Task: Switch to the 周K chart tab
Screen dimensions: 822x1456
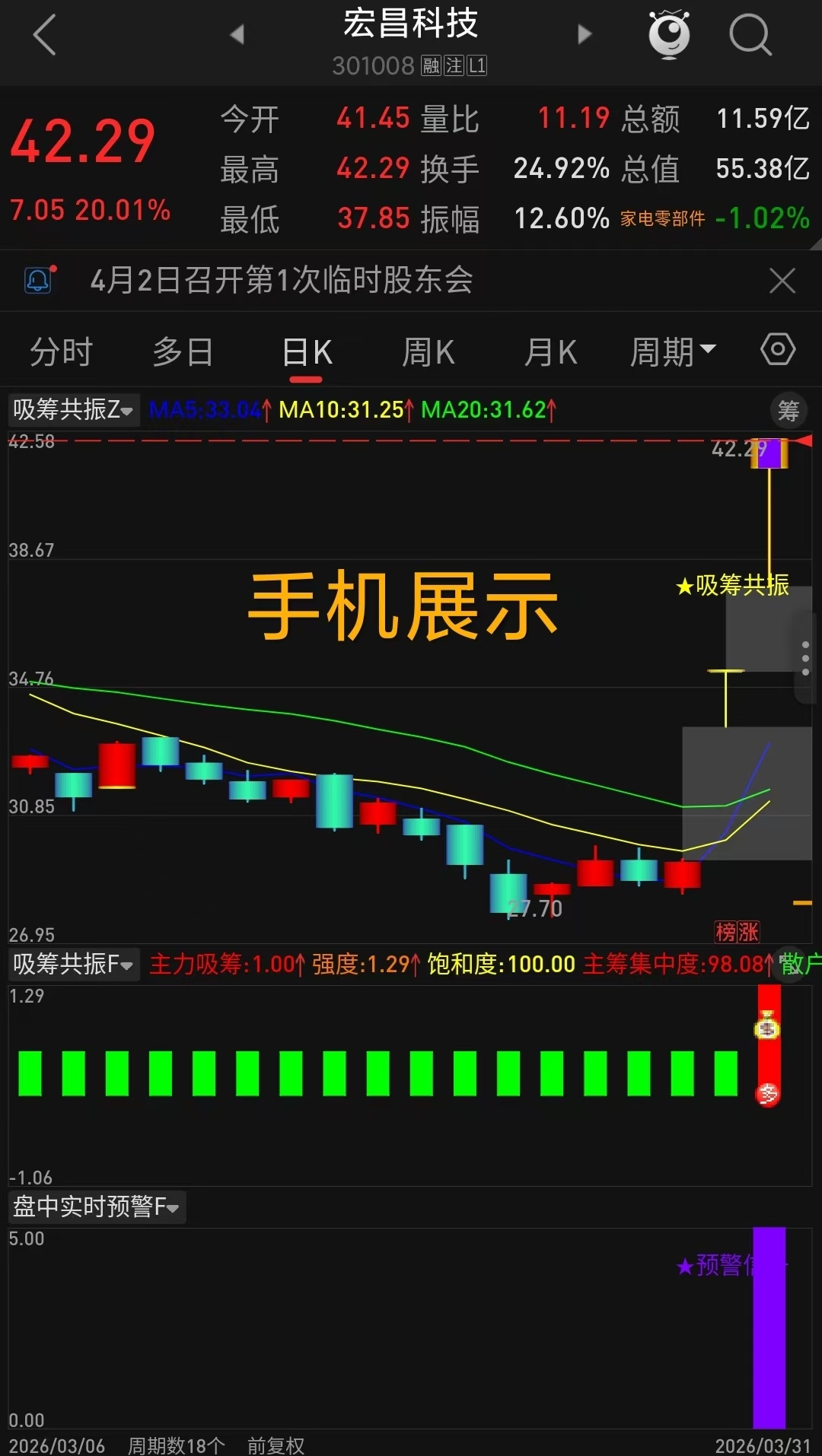Action: pos(428,352)
